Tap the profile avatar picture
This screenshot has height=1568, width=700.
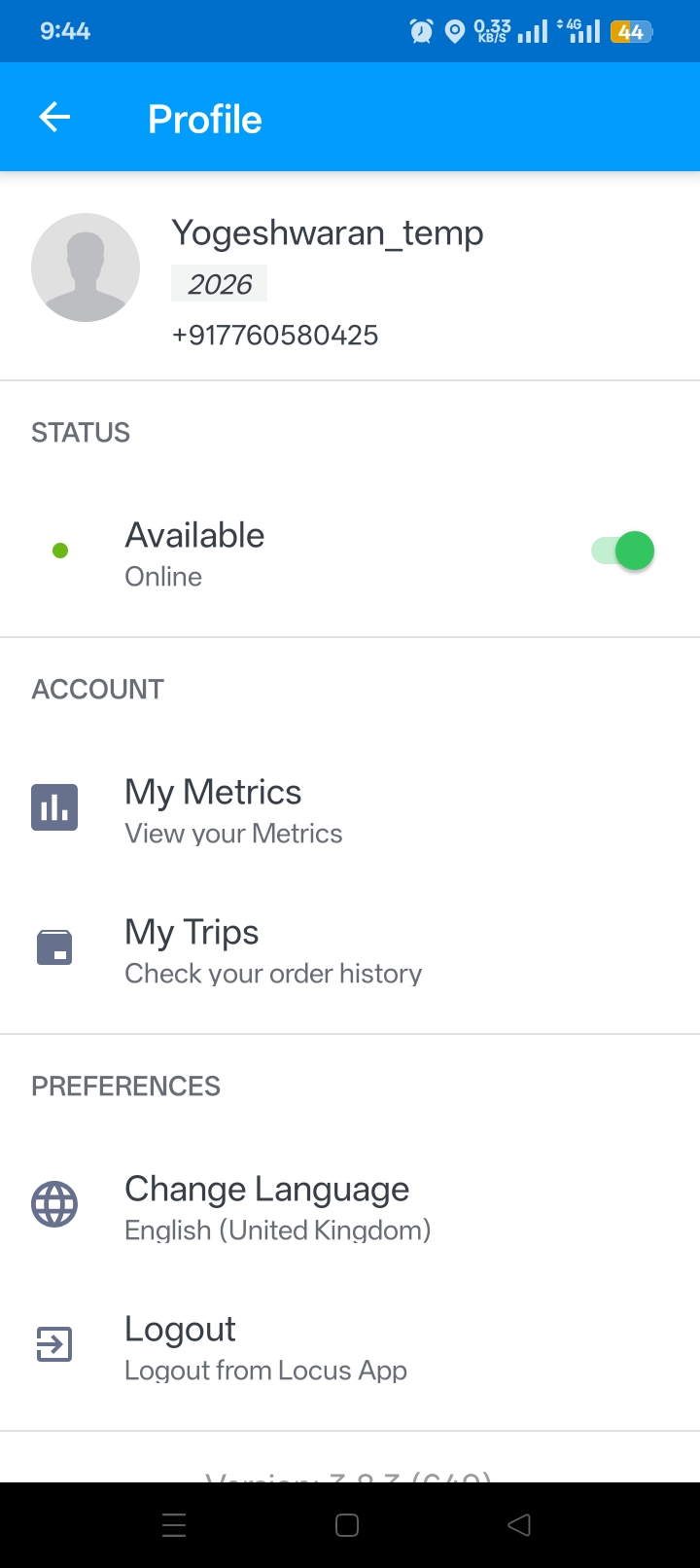coord(86,267)
